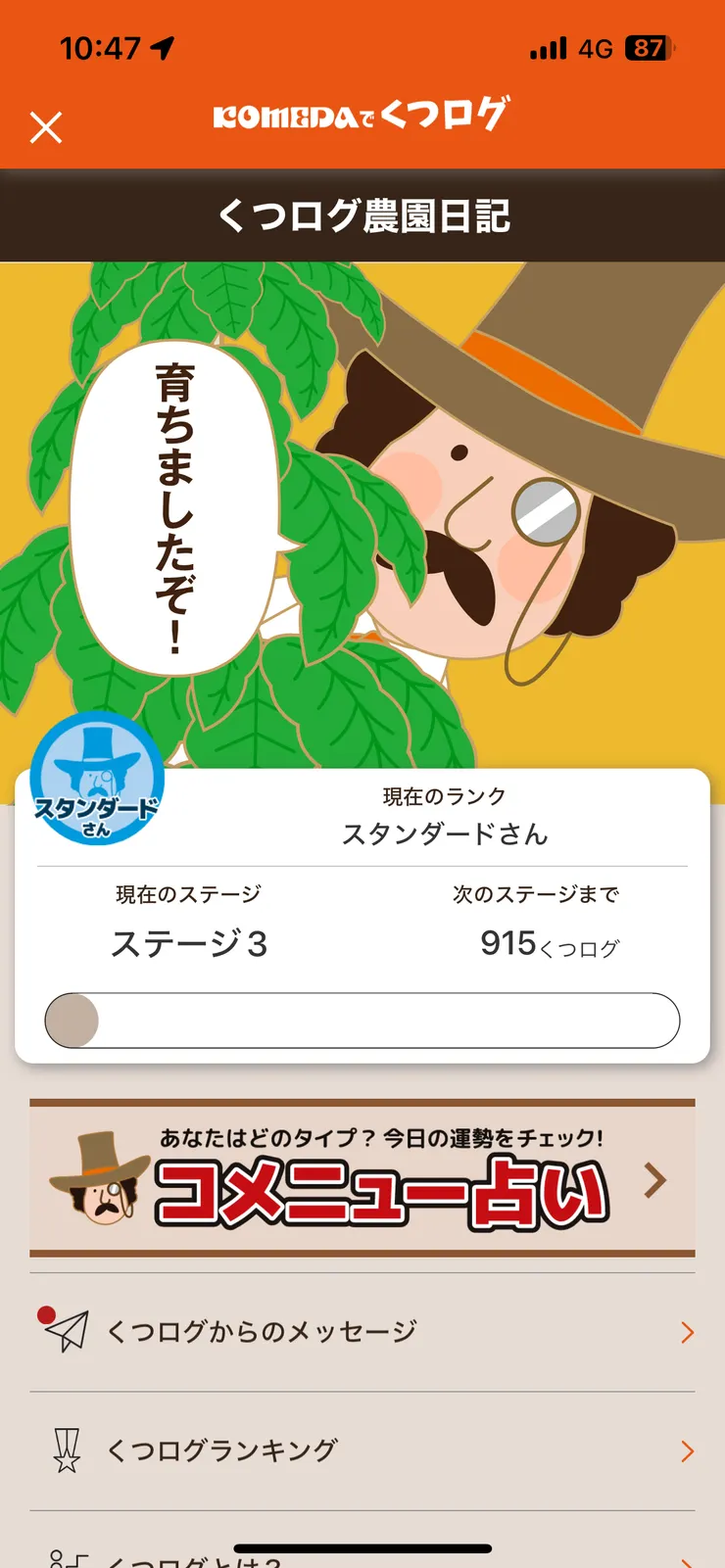The width and height of the screenshot is (725, 1568).
Task: Tap the KOMEDAでくつログ header logo
Action: point(362,117)
